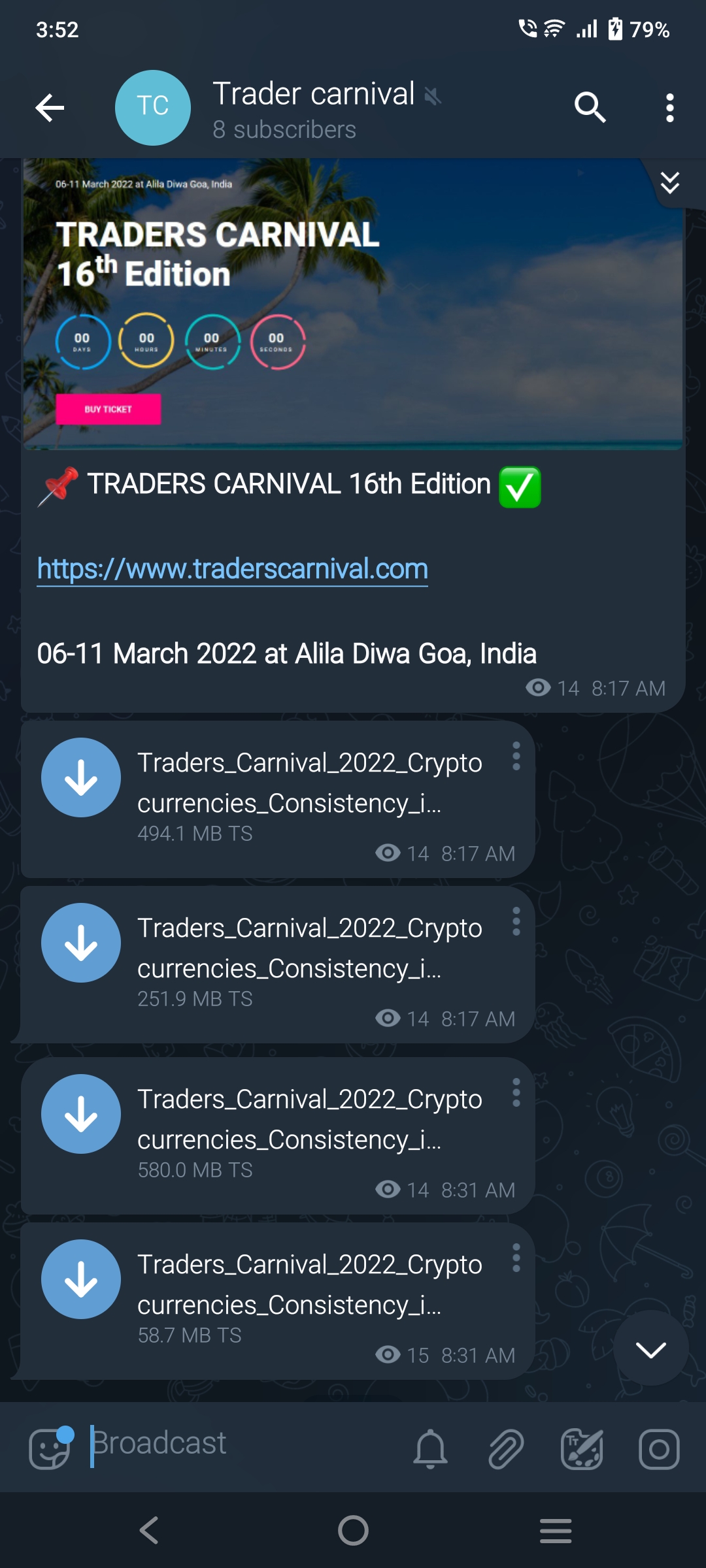The width and height of the screenshot is (706, 1568).
Task: Download the 58.7 MB TS file
Action: pos(80,1281)
